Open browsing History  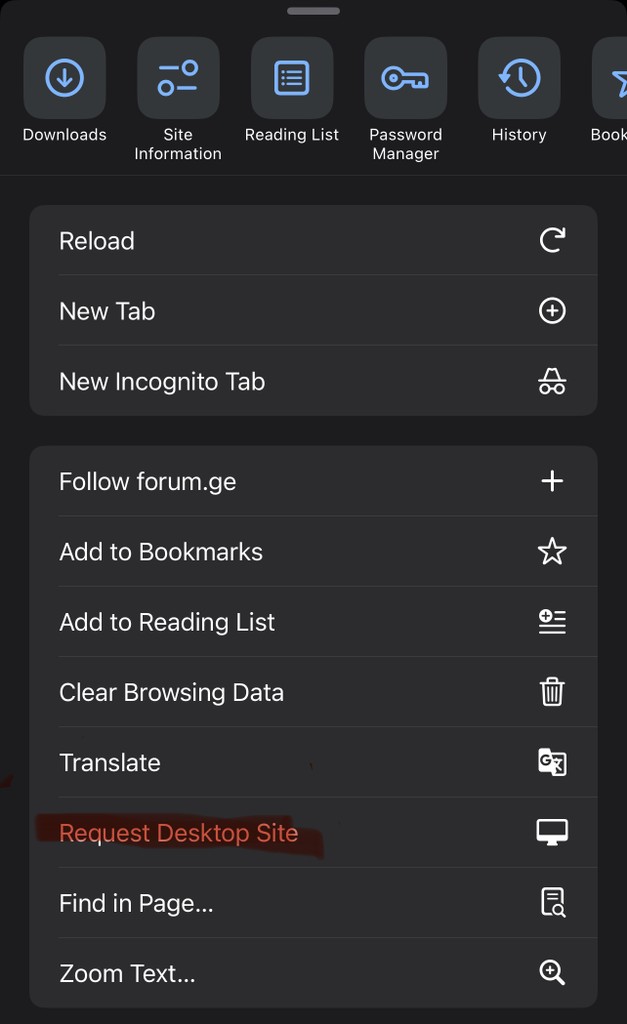pos(519,79)
